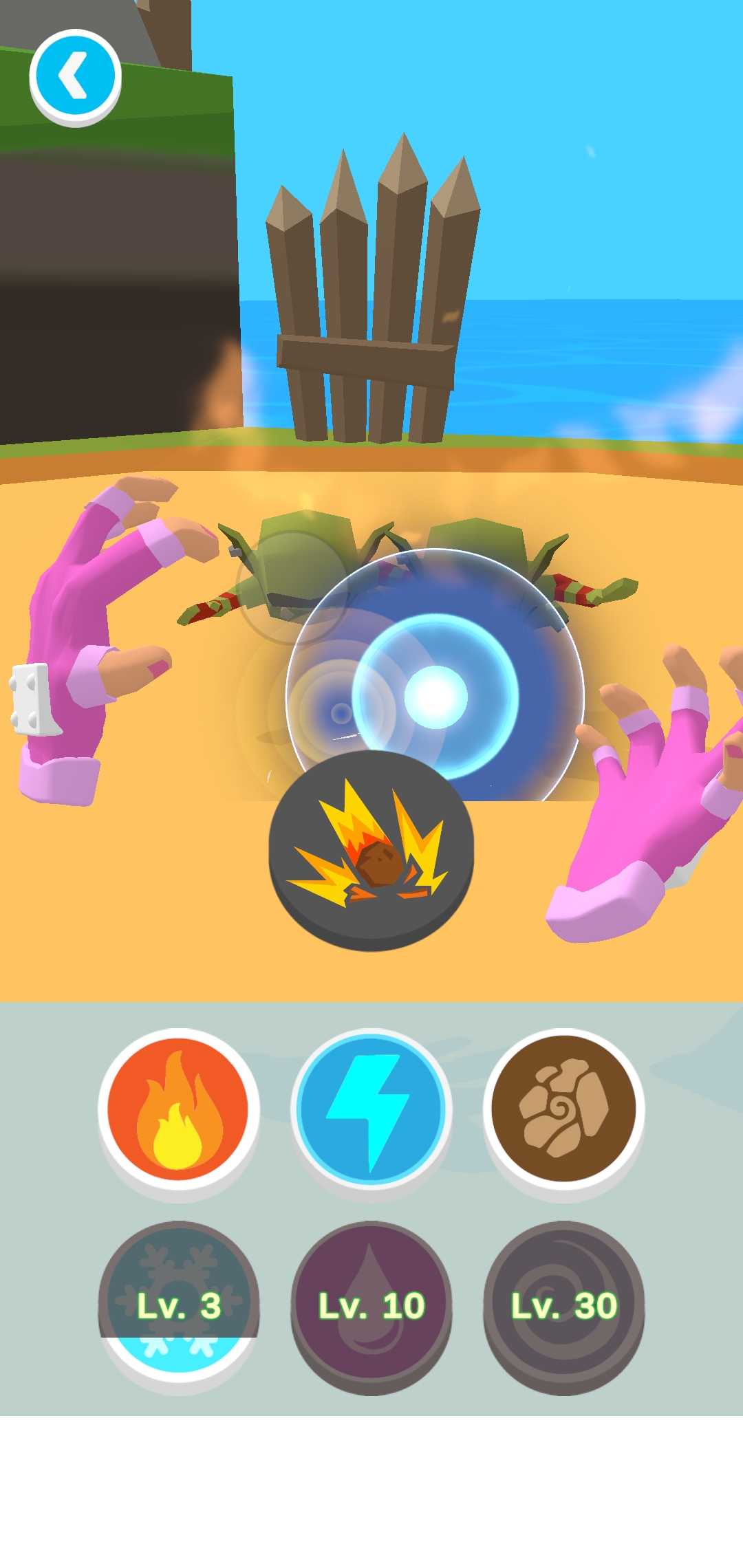
Task: Select the fire element button
Action: coord(179,1109)
